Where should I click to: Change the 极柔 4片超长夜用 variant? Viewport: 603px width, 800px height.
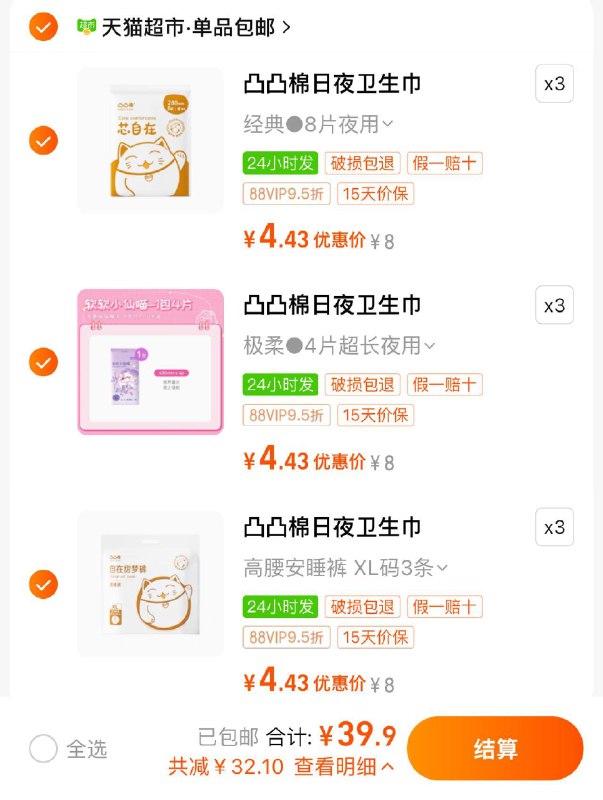point(340,346)
